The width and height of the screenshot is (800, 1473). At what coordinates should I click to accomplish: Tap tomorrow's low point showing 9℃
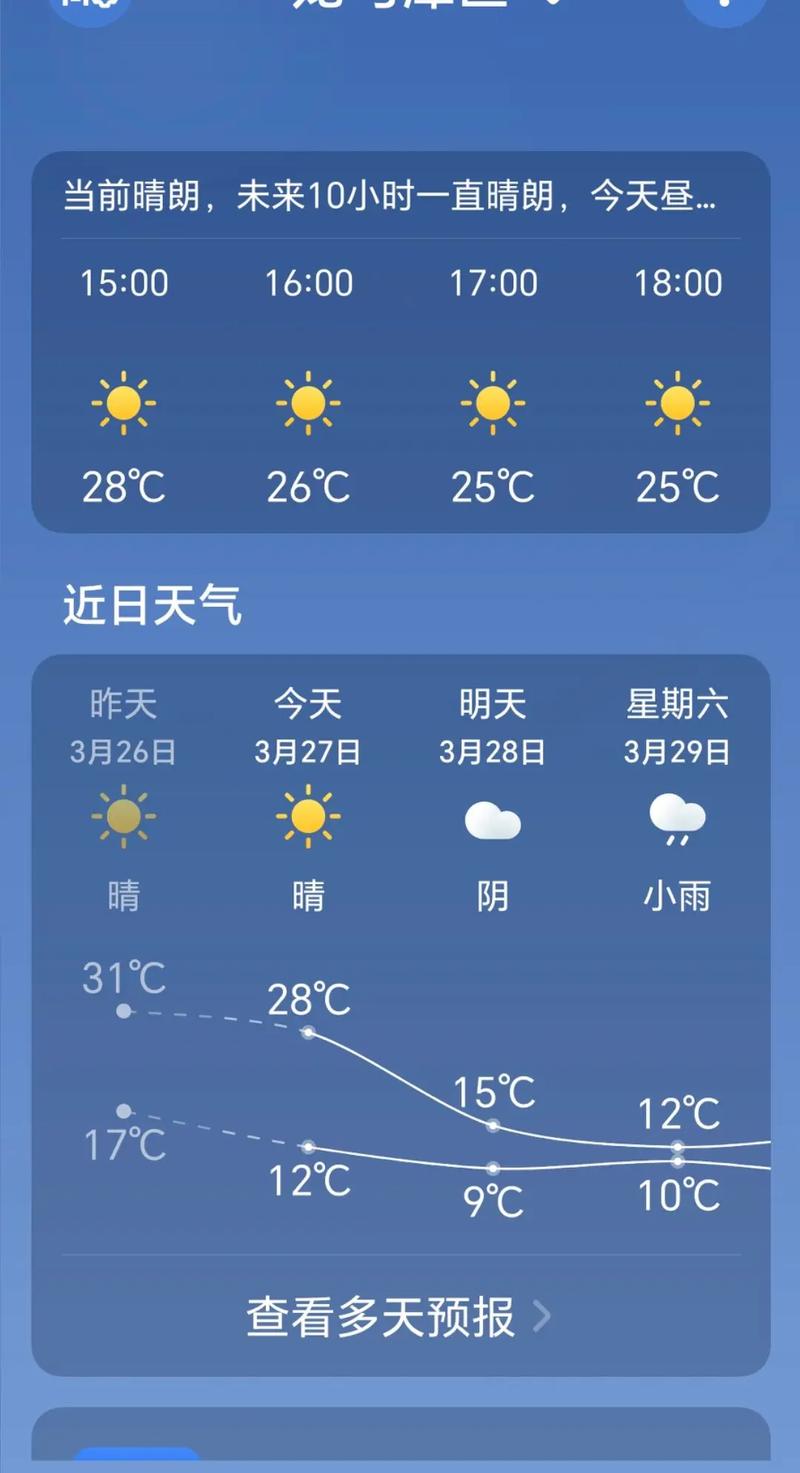(x=494, y=1166)
